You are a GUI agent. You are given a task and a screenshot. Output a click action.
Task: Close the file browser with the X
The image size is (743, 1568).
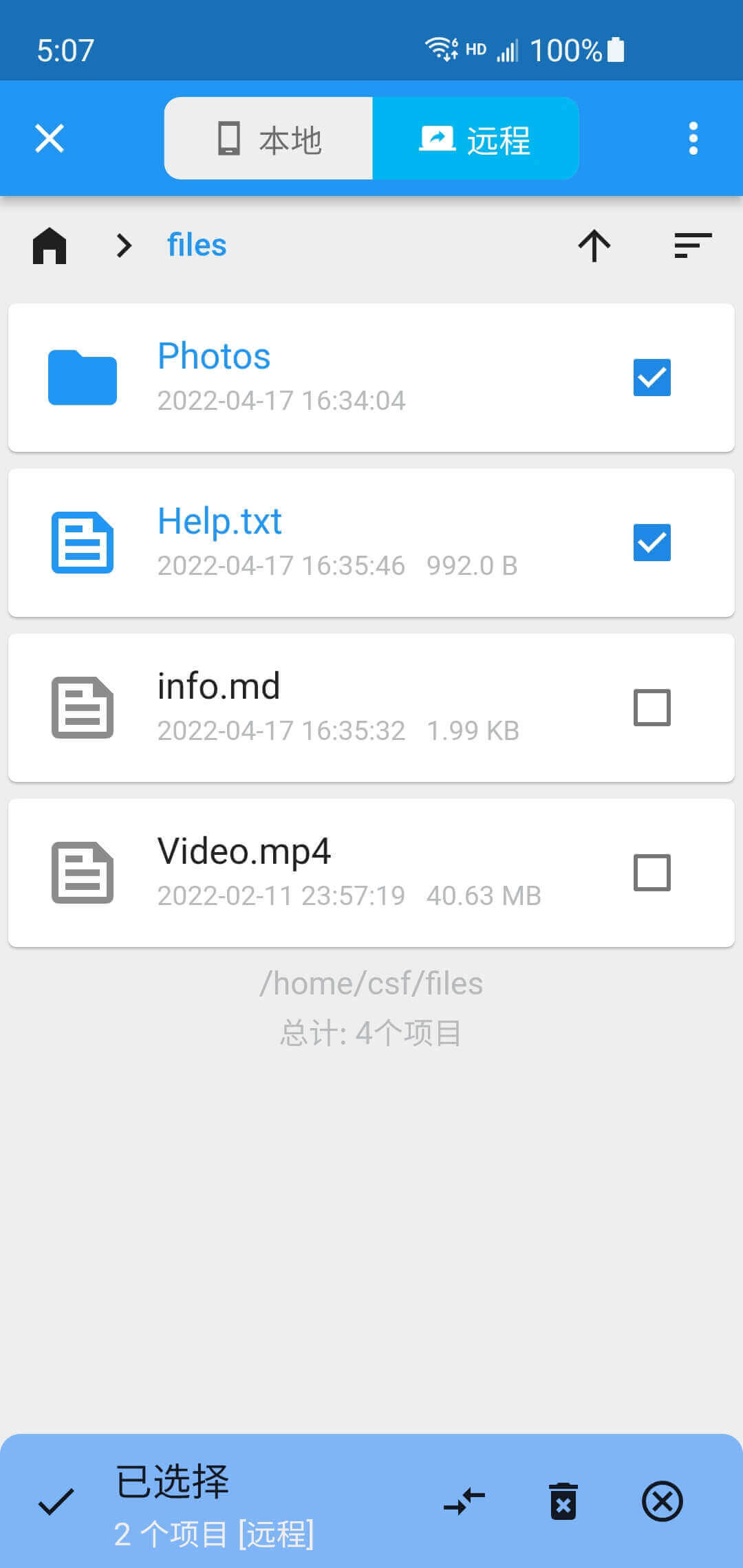50,138
